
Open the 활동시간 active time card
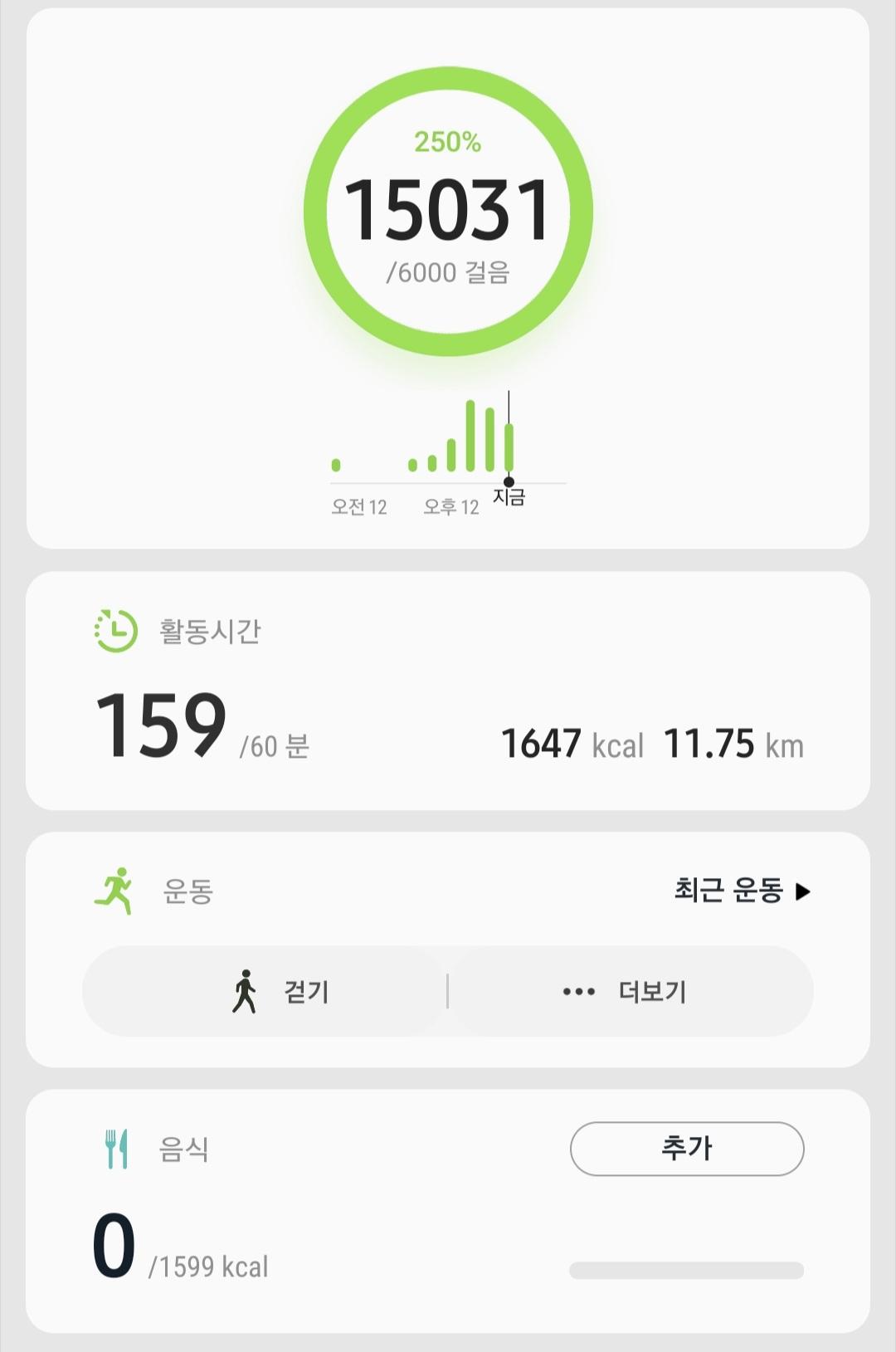[448, 691]
